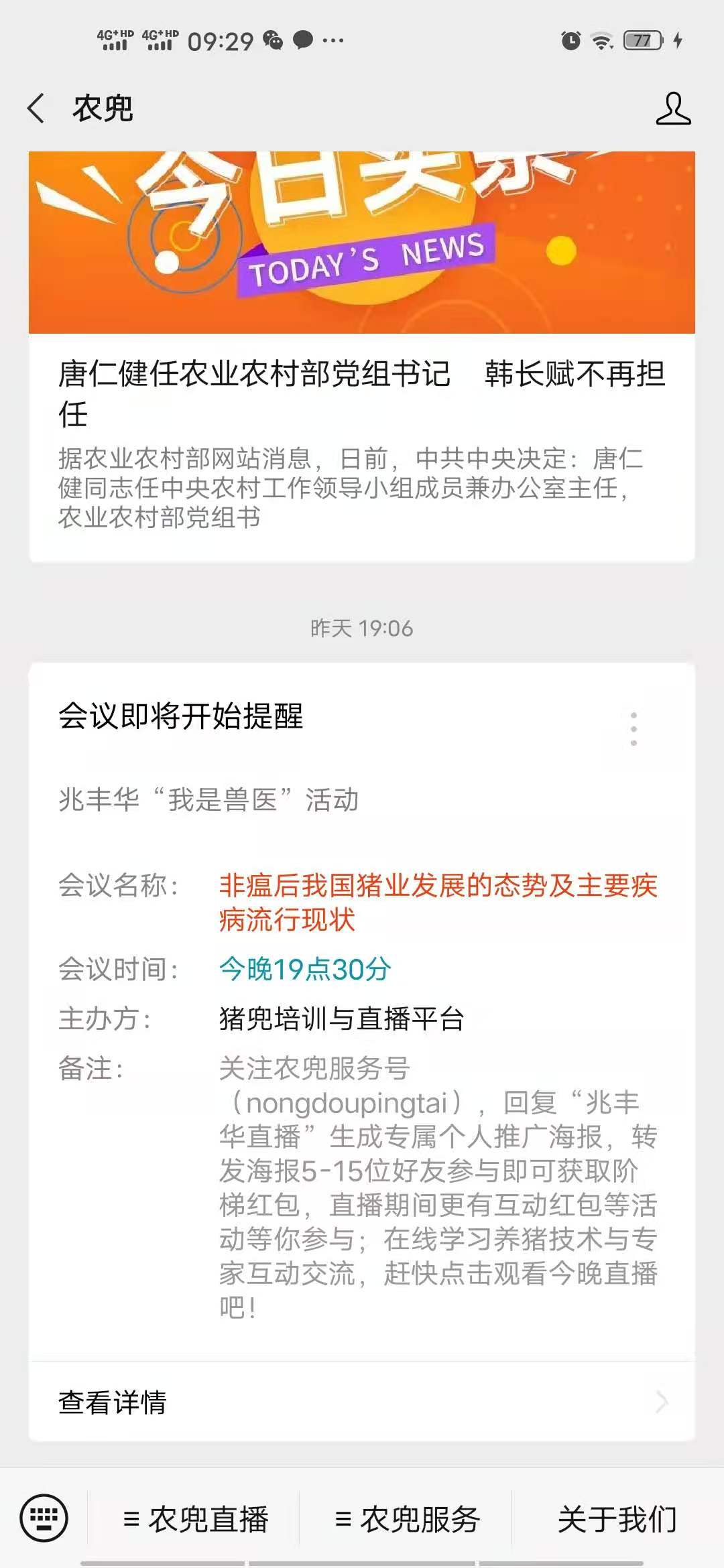Open options for the 会议即将开始提醒 card
Viewport: 724px width, 1568px height.
[633, 729]
